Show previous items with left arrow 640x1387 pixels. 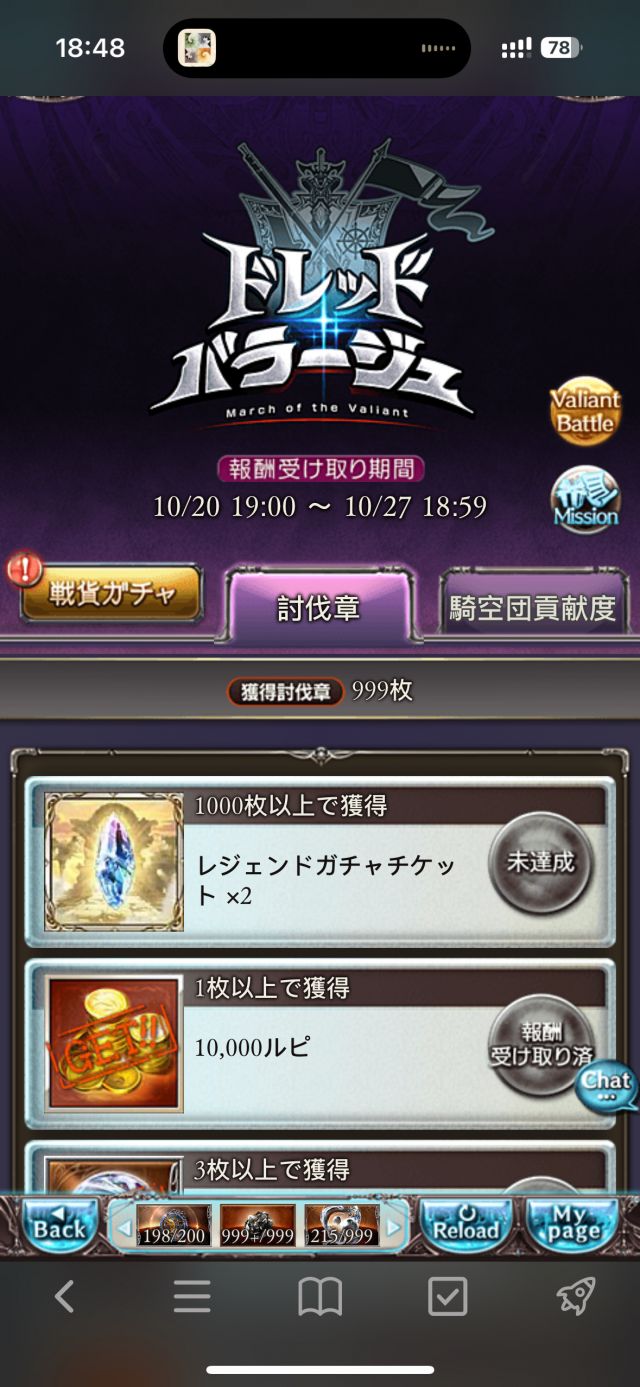click(x=123, y=1226)
